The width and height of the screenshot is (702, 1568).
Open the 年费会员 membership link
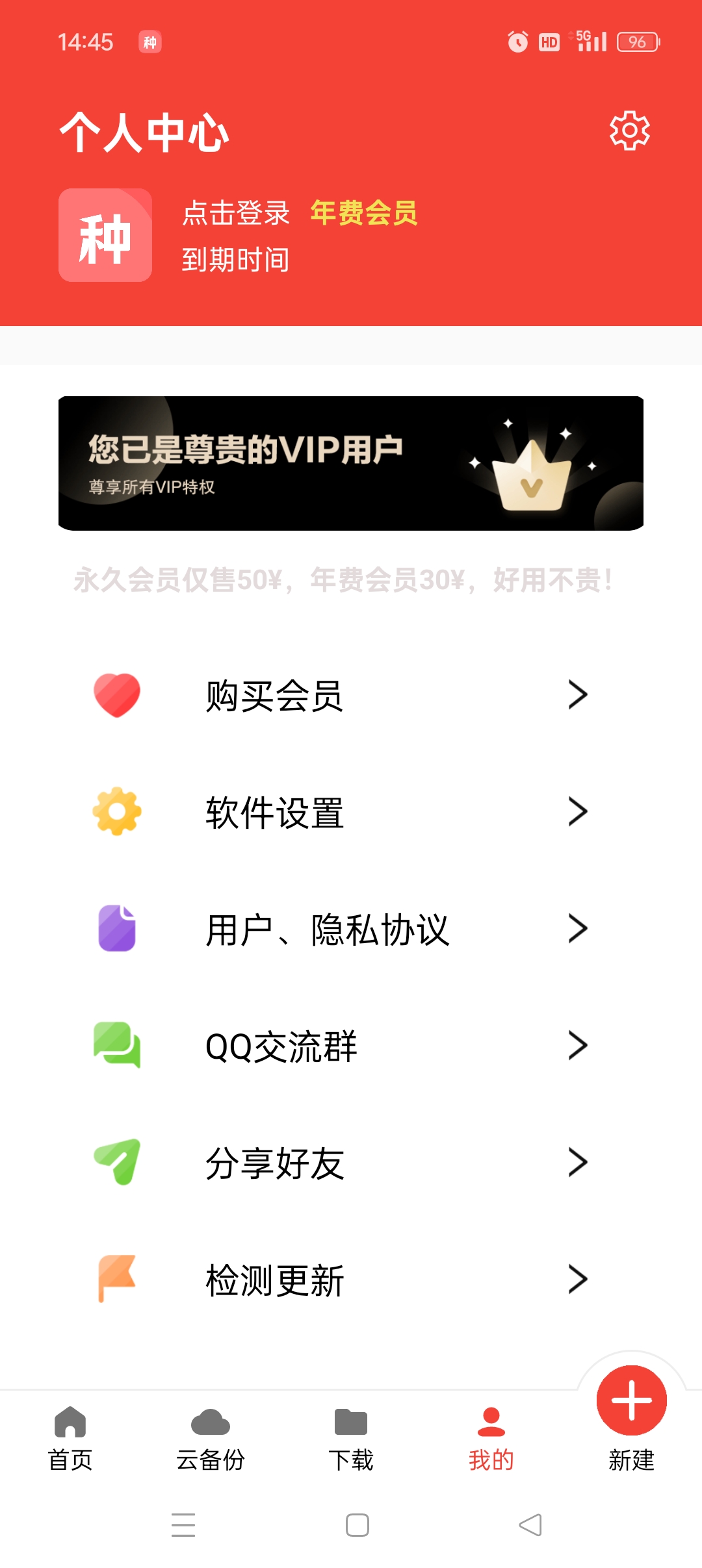(x=364, y=213)
